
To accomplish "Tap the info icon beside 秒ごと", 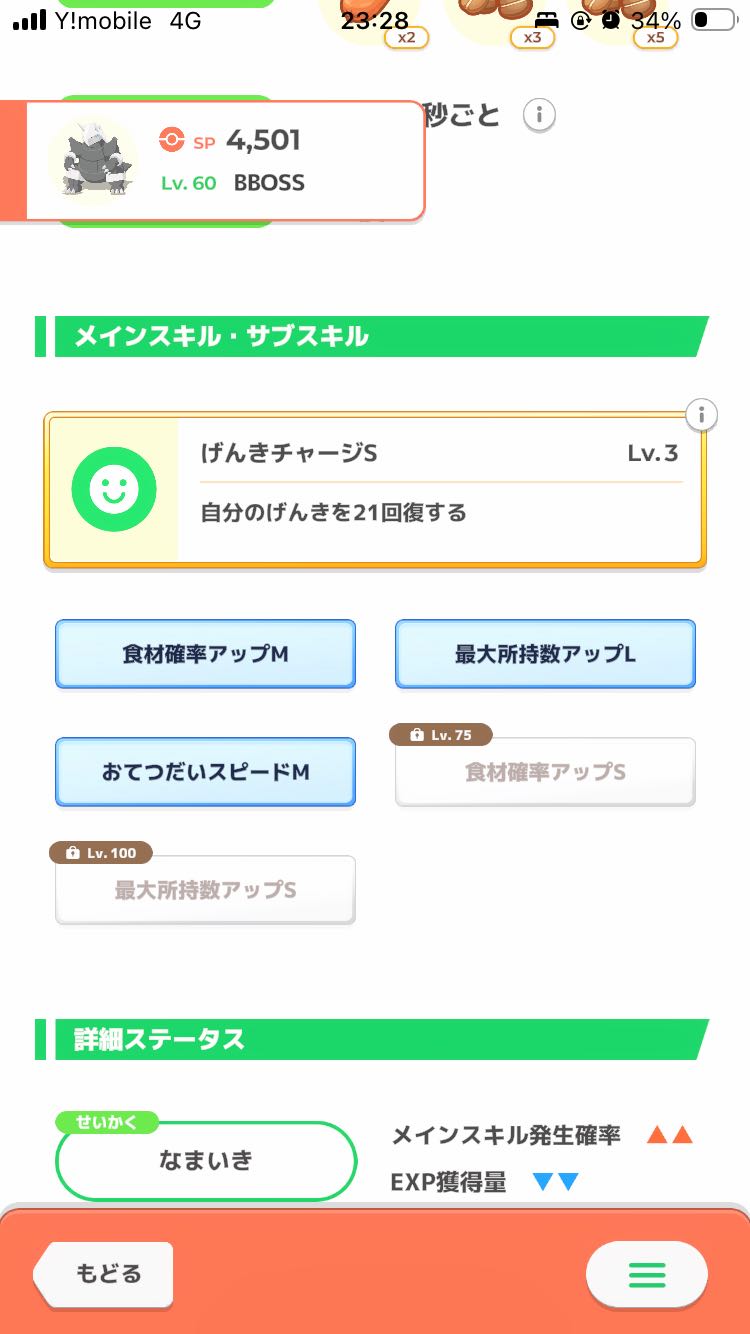I will [539, 115].
